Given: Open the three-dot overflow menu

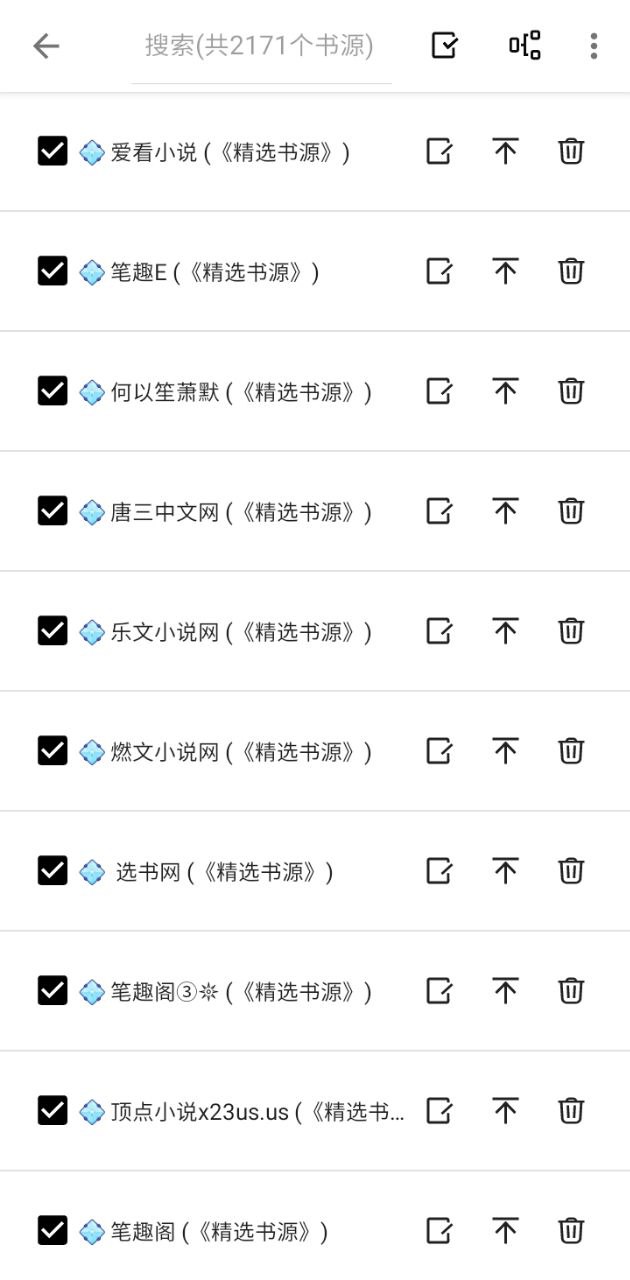Looking at the screenshot, I should 594,45.
